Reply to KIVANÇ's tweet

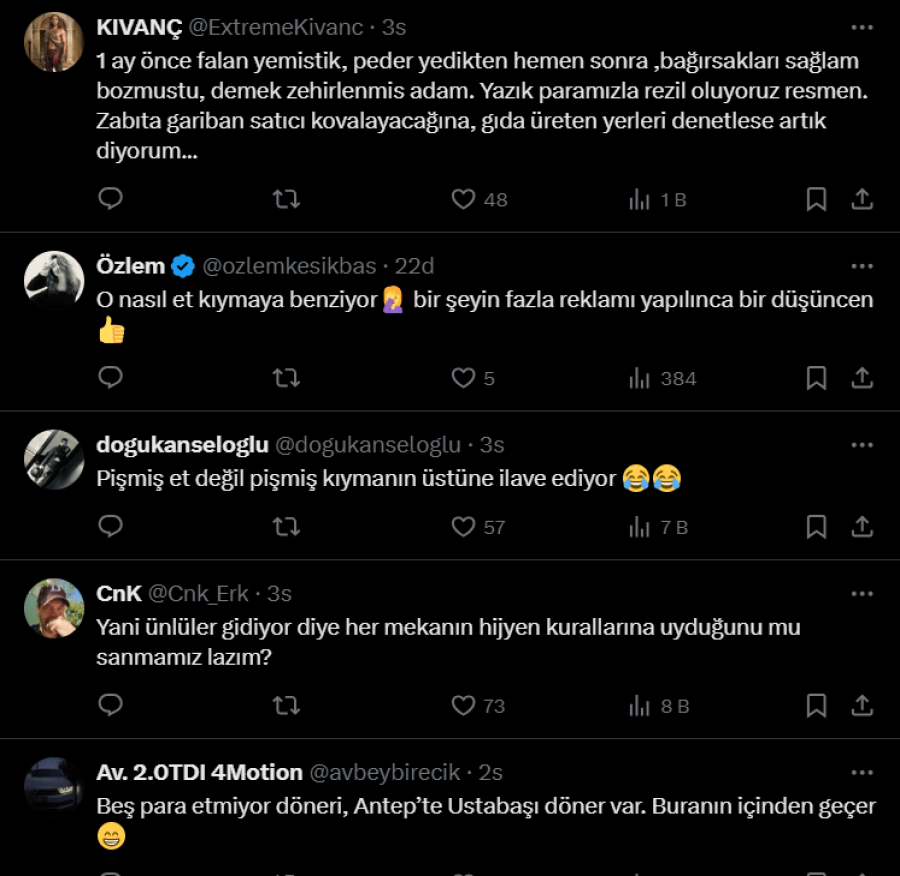pos(111,199)
